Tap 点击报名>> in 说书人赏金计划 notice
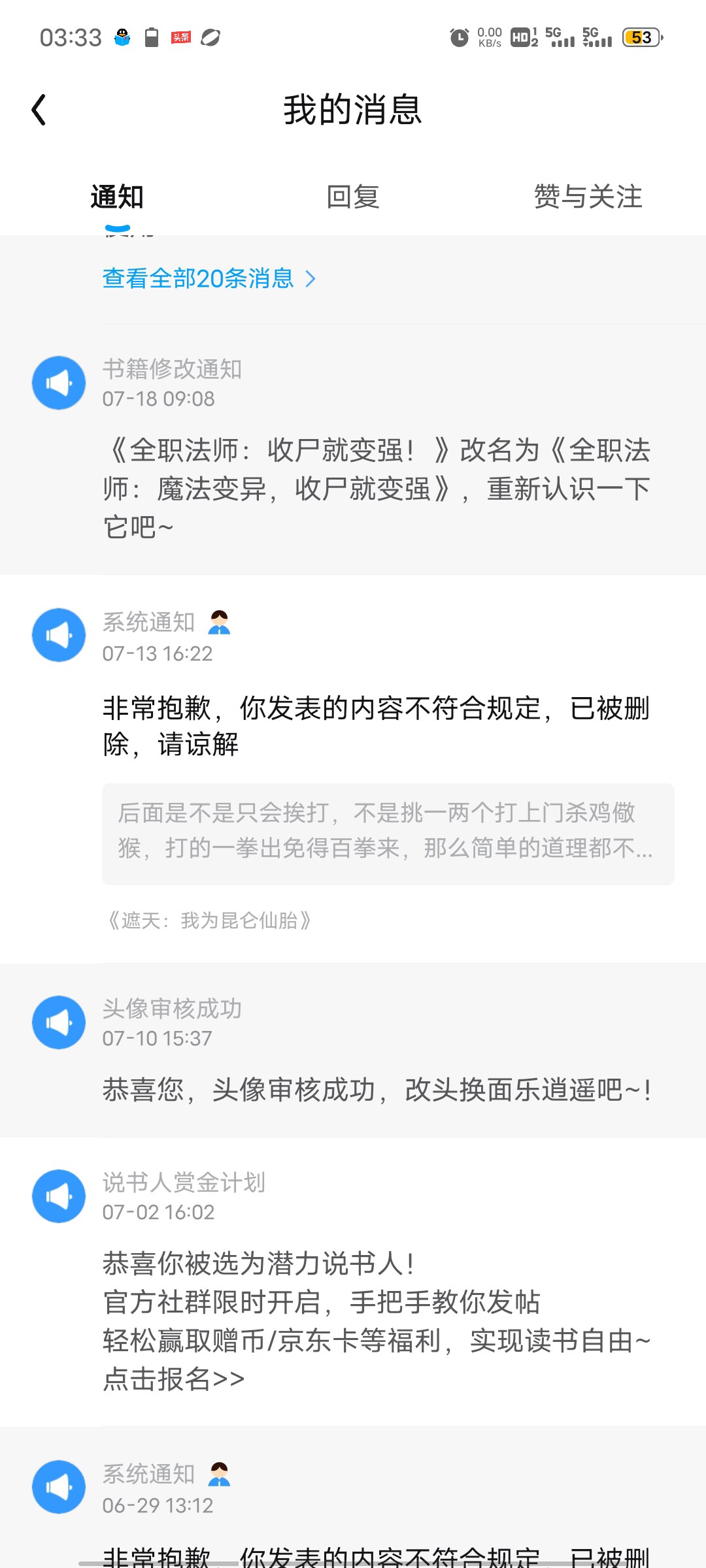The width and height of the screenshot is (706, 1568). click(174, 1379)
